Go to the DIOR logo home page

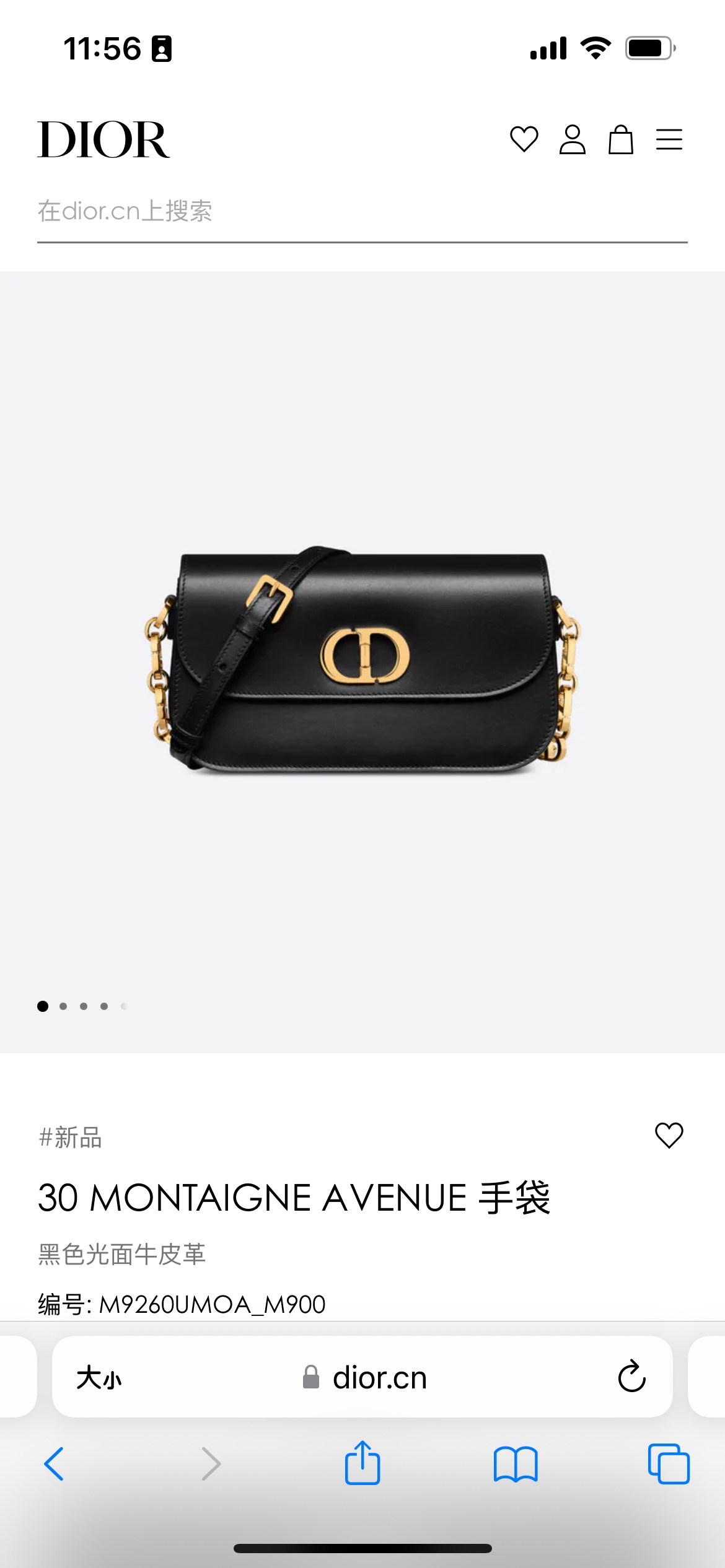(103, 139)
